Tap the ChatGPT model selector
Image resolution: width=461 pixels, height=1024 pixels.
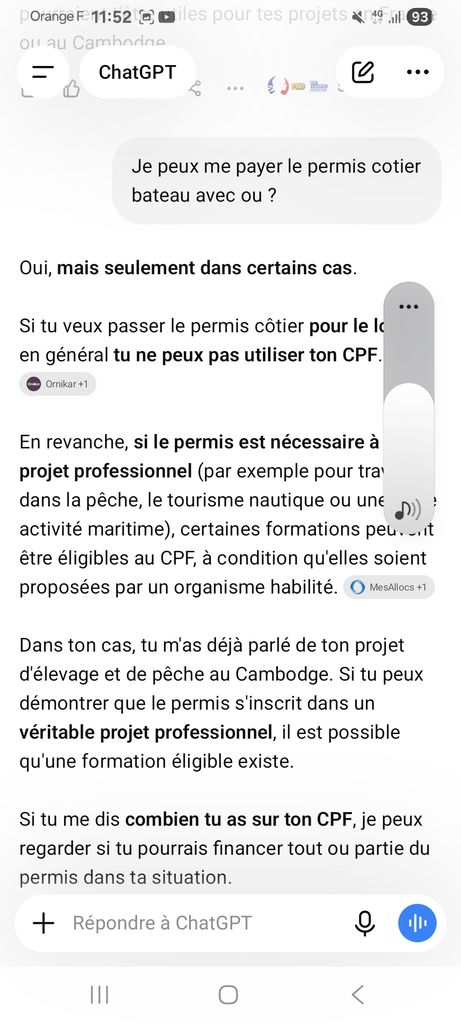pos(137,72)
